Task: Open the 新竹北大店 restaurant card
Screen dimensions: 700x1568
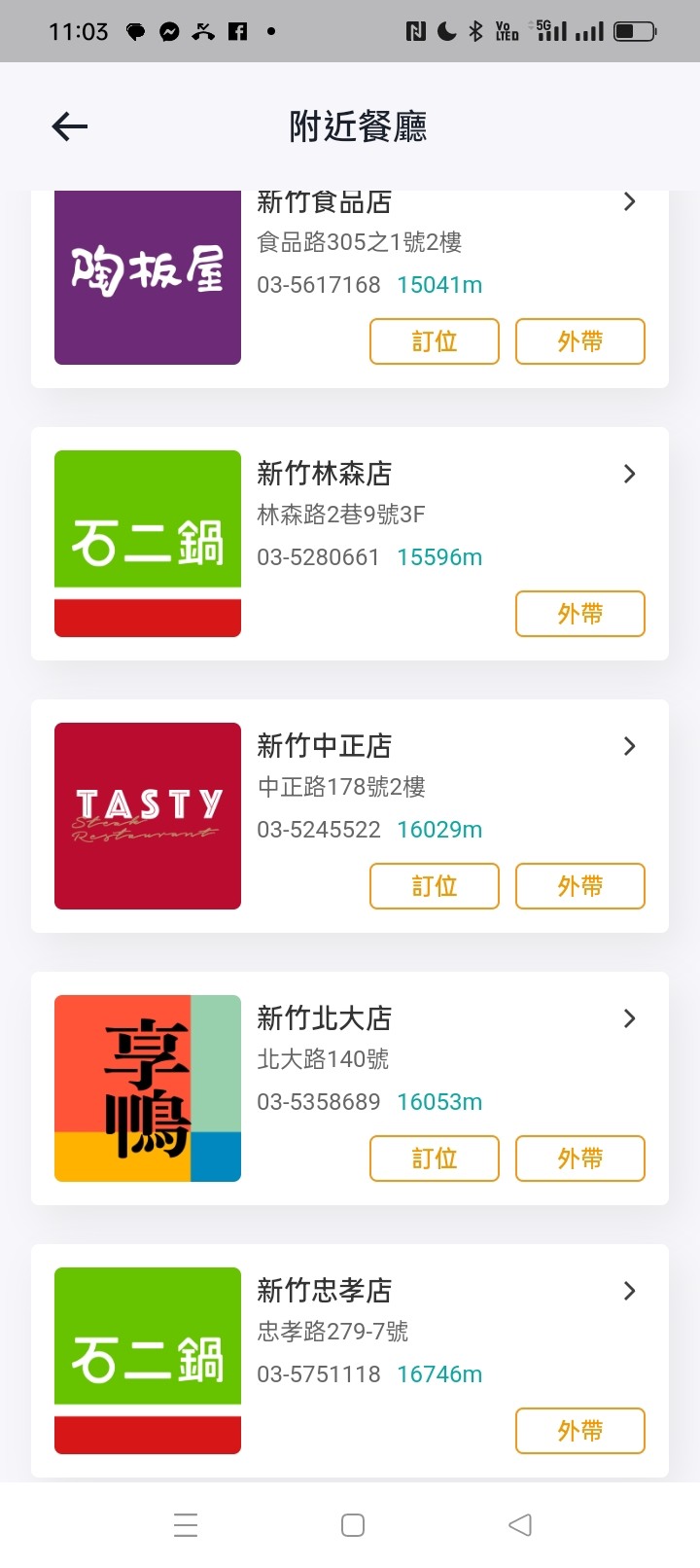Action: coord(350,1088)
